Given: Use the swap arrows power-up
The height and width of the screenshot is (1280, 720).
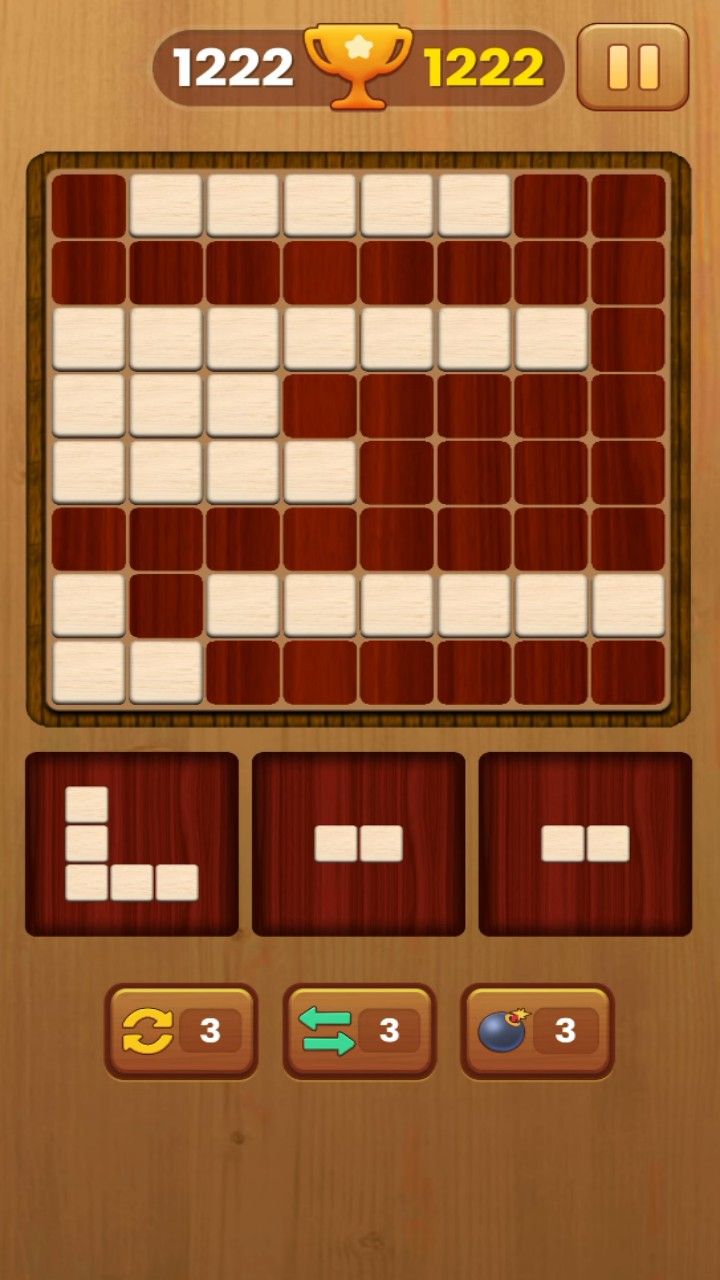Looking at the screenshot, I should 359,1031.
